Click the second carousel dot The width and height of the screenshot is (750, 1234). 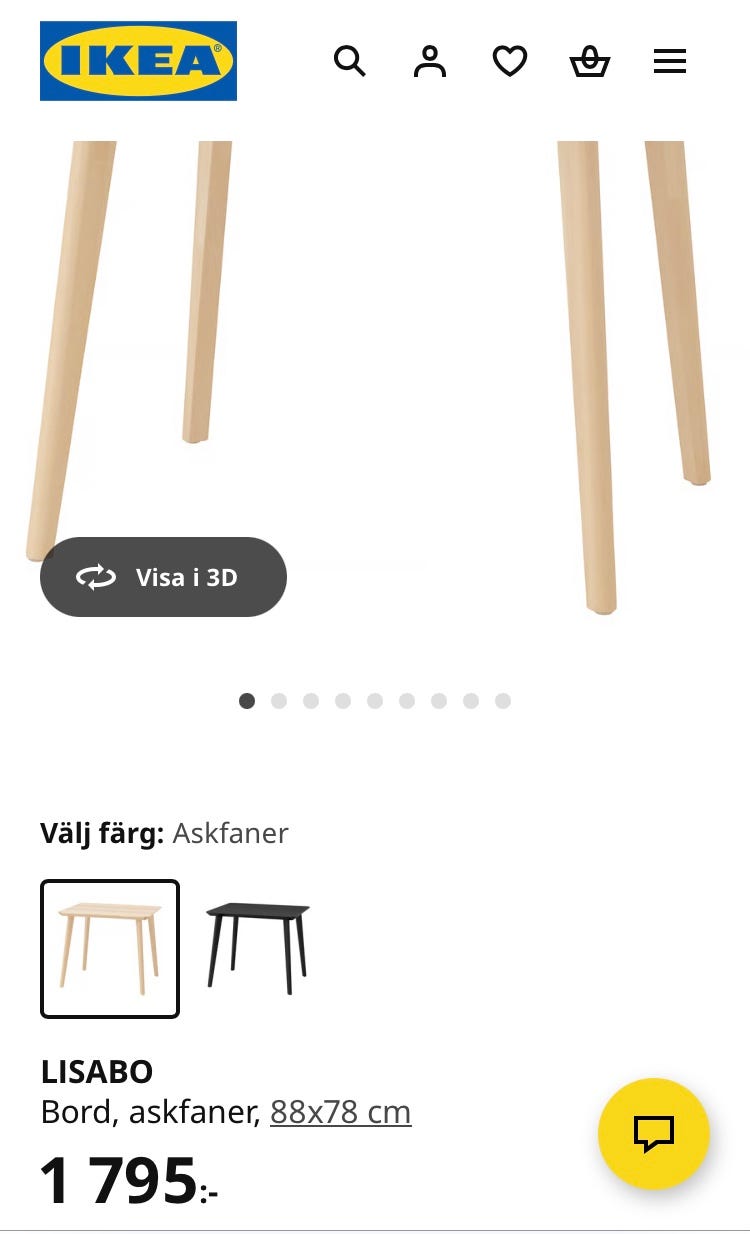[x=279, y=701]
